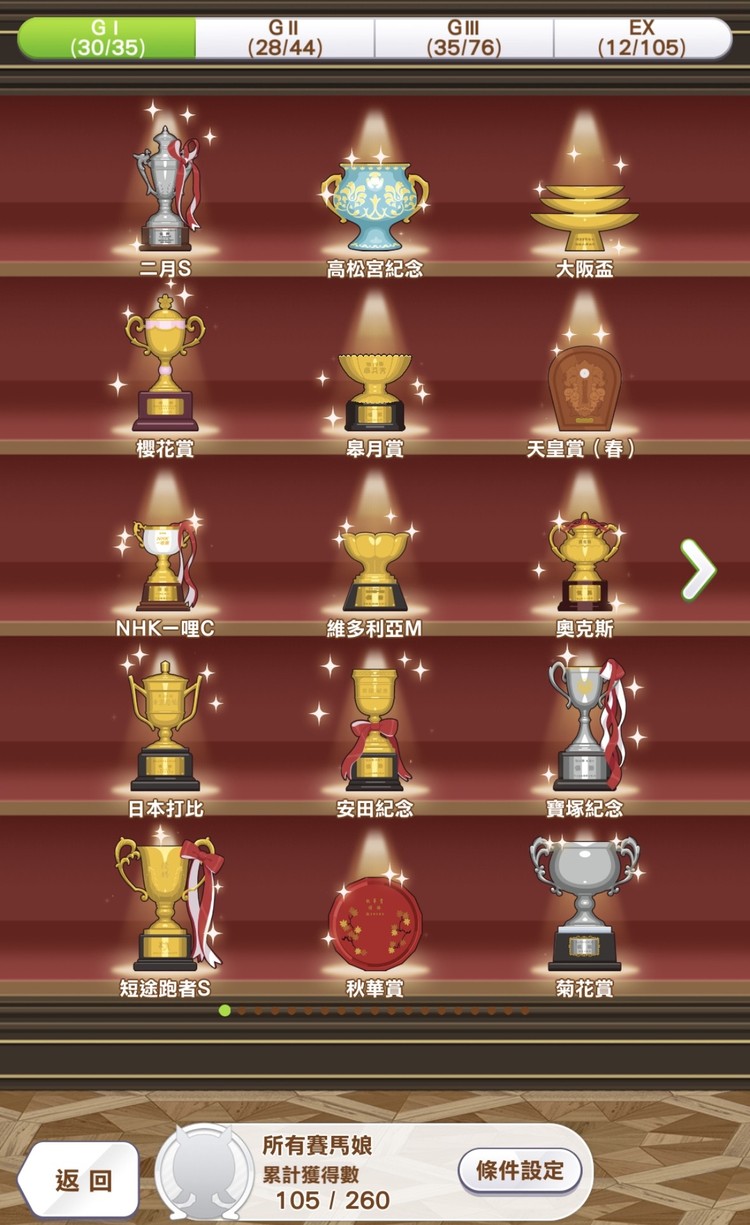The image size is (750, 1225).
Task: View the 二月S trophy
Action: 165,190
